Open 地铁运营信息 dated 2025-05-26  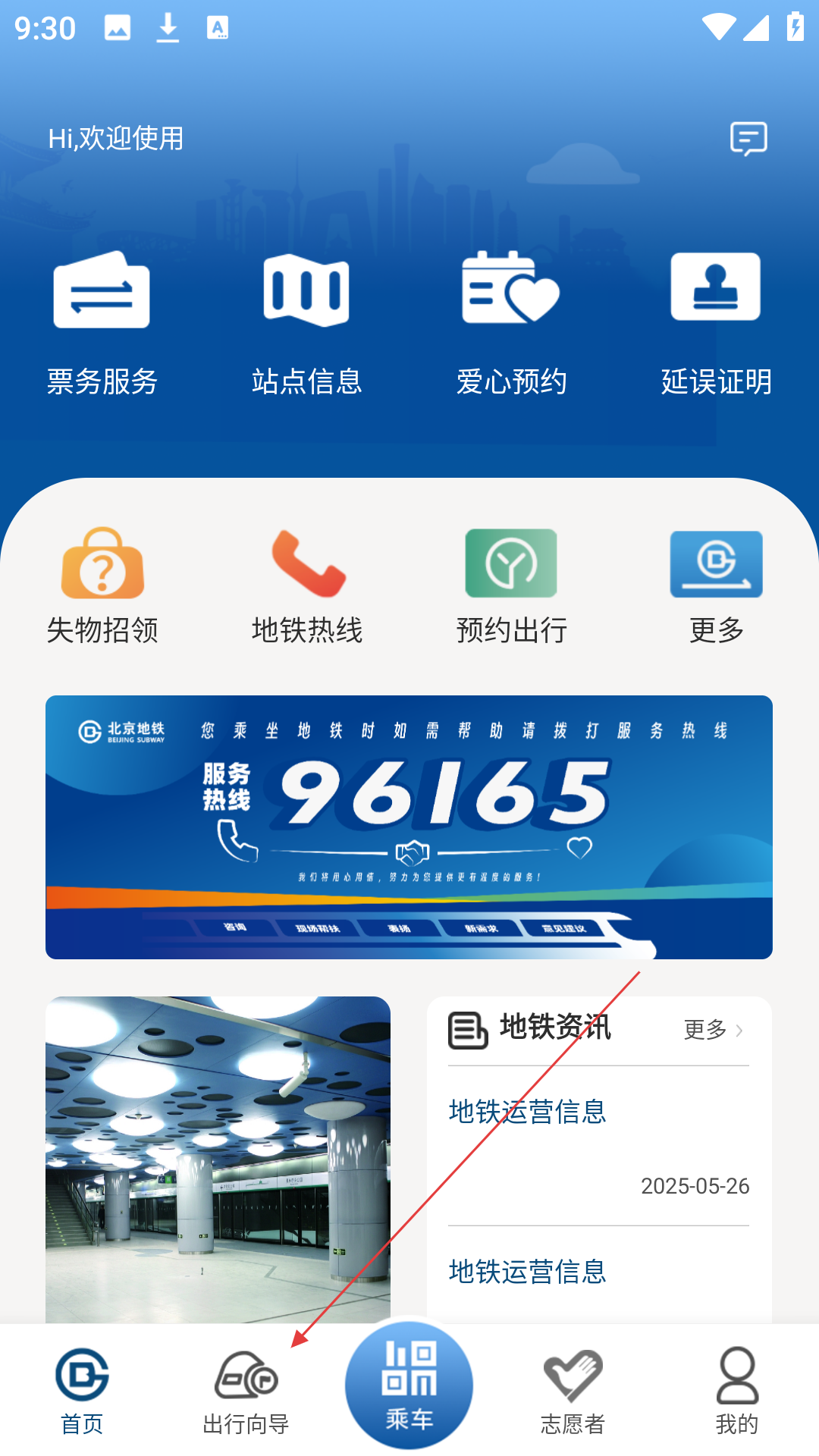pos(598,1146)
